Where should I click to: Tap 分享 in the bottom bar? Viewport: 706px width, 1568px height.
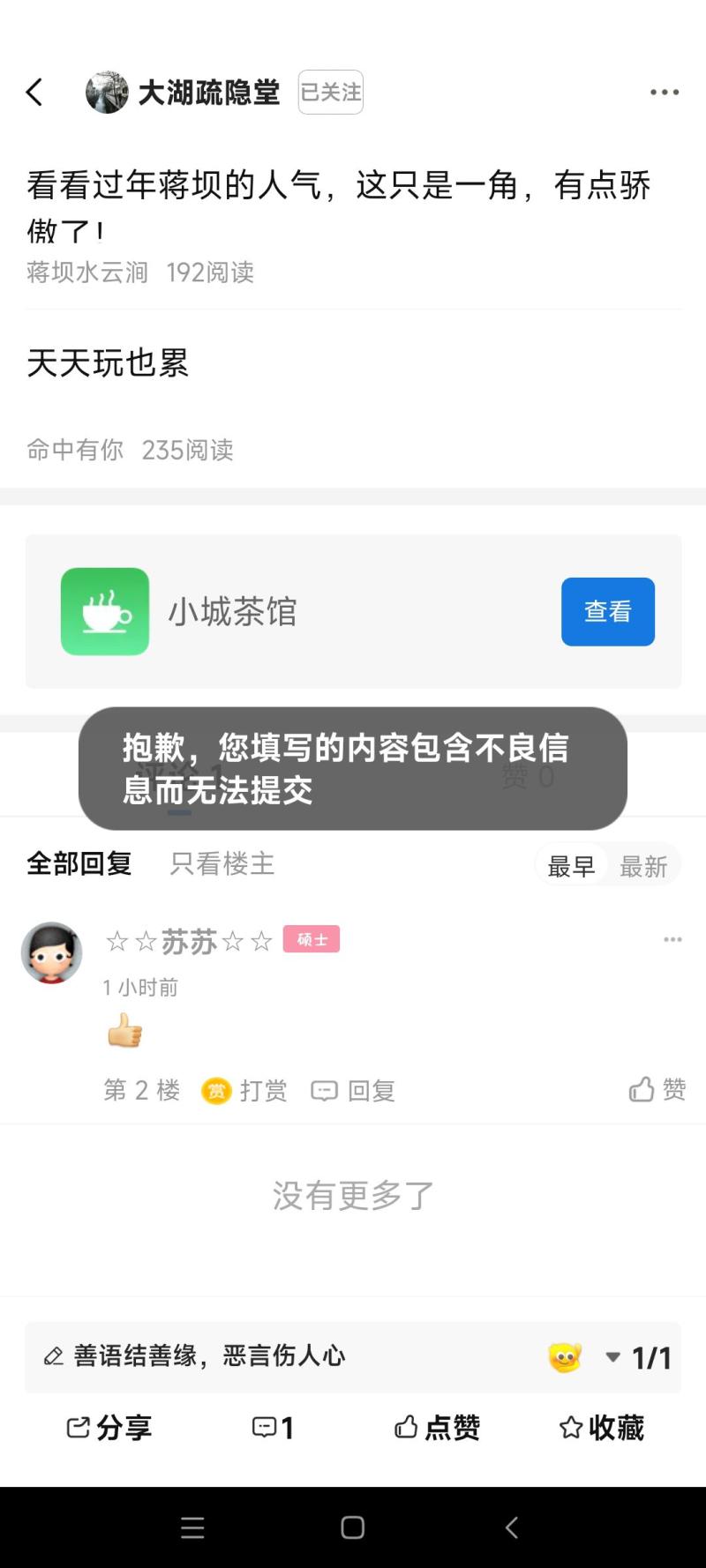(x=109, y=1427)
